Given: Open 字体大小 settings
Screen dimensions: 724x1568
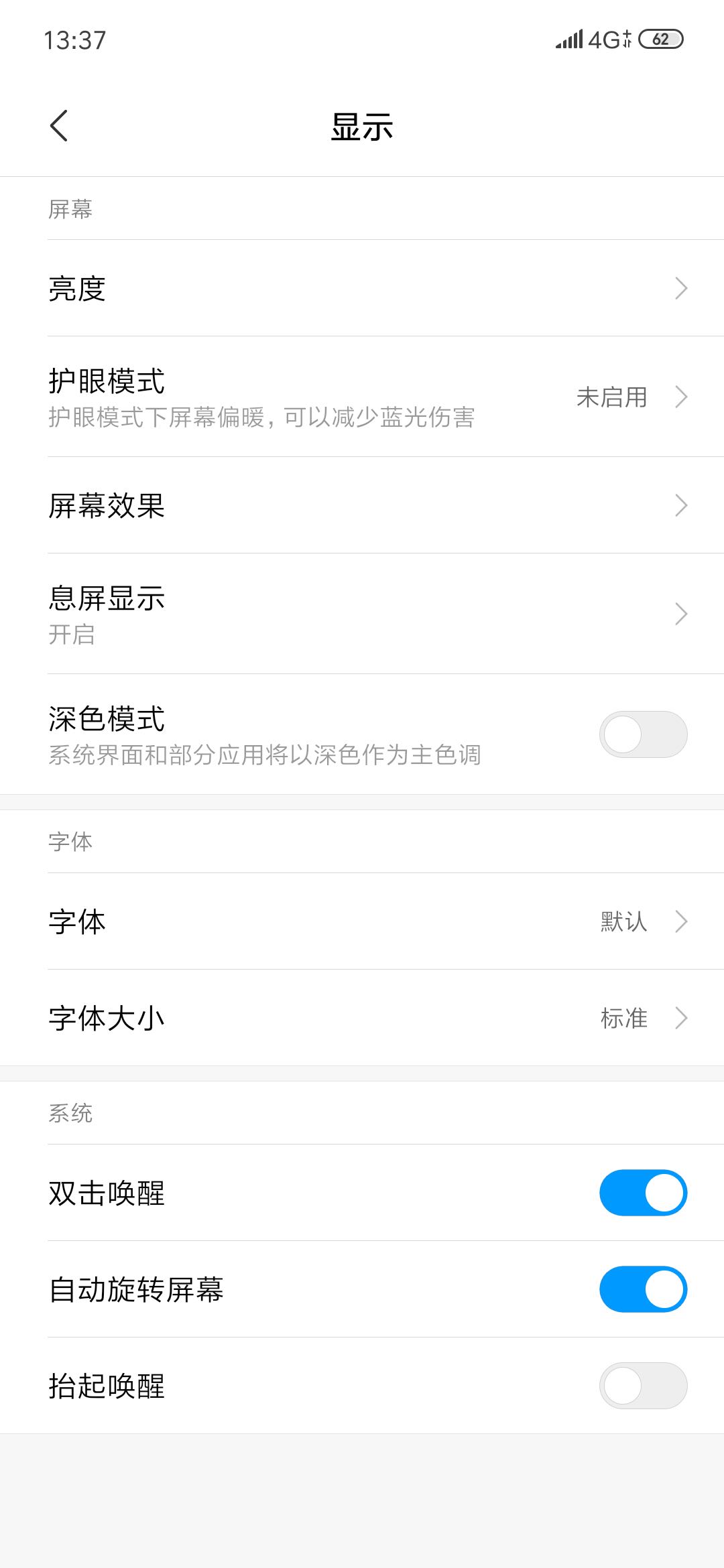Looking at the screenshot, I should pyautogui.click(x=362, y=1018).
